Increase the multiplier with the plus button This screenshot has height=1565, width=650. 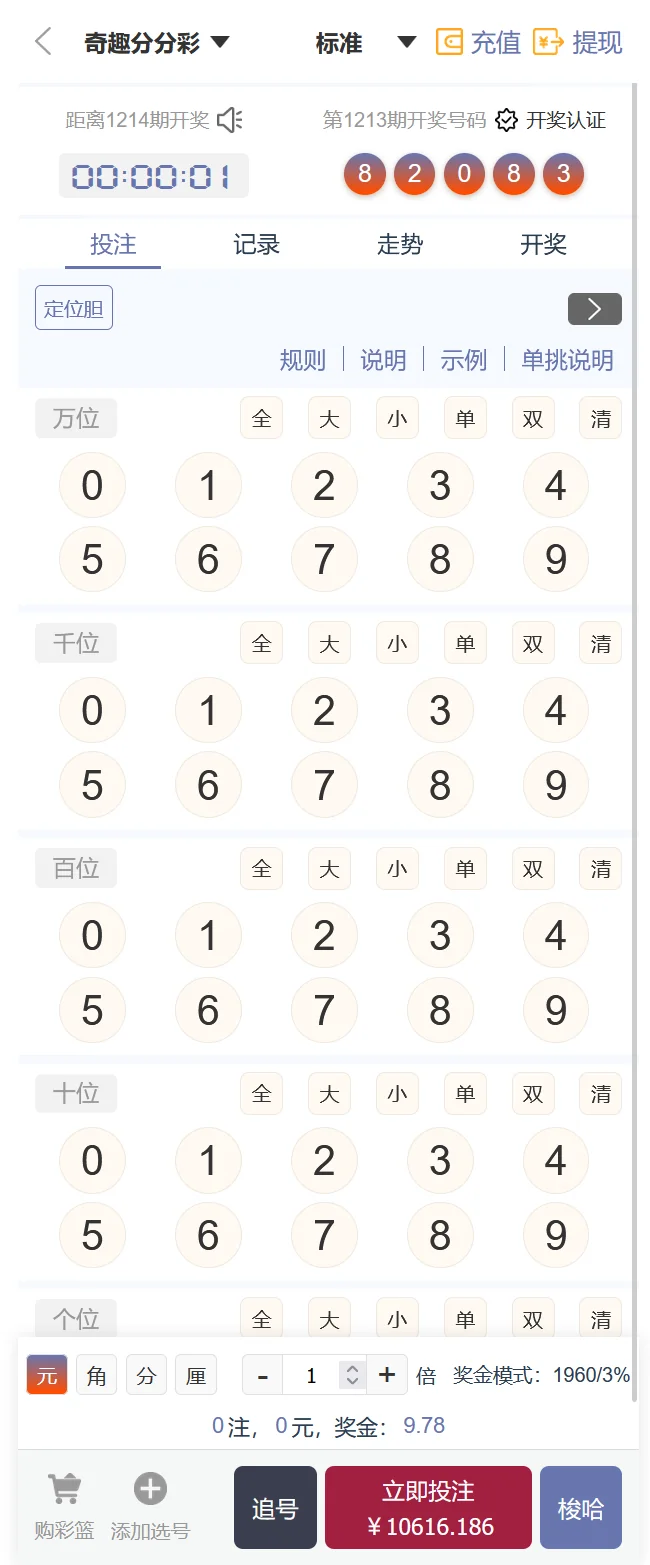tap(387, 1376)
